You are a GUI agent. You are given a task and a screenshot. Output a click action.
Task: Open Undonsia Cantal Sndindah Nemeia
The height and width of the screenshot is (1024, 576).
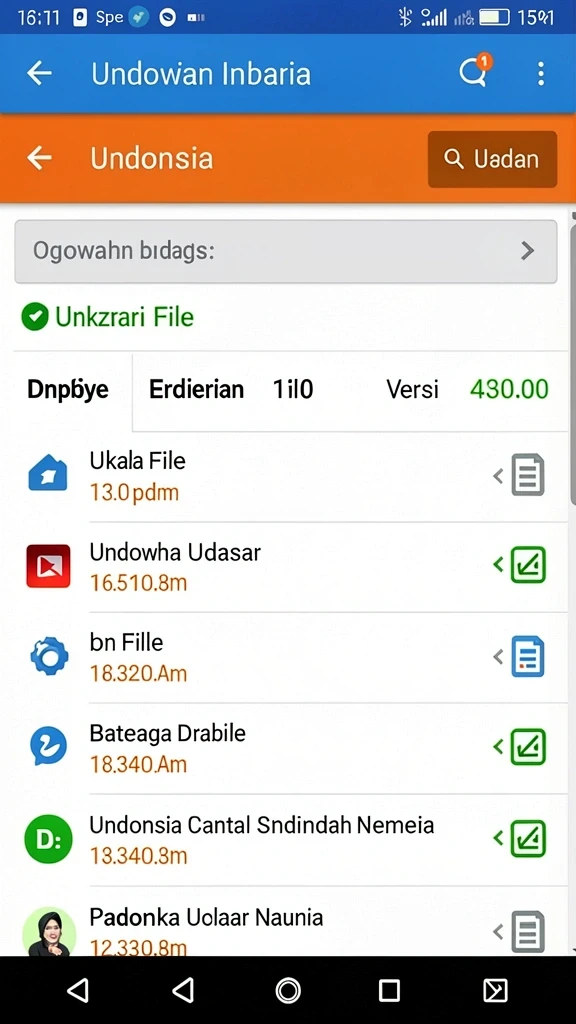(x=287, y=839)
